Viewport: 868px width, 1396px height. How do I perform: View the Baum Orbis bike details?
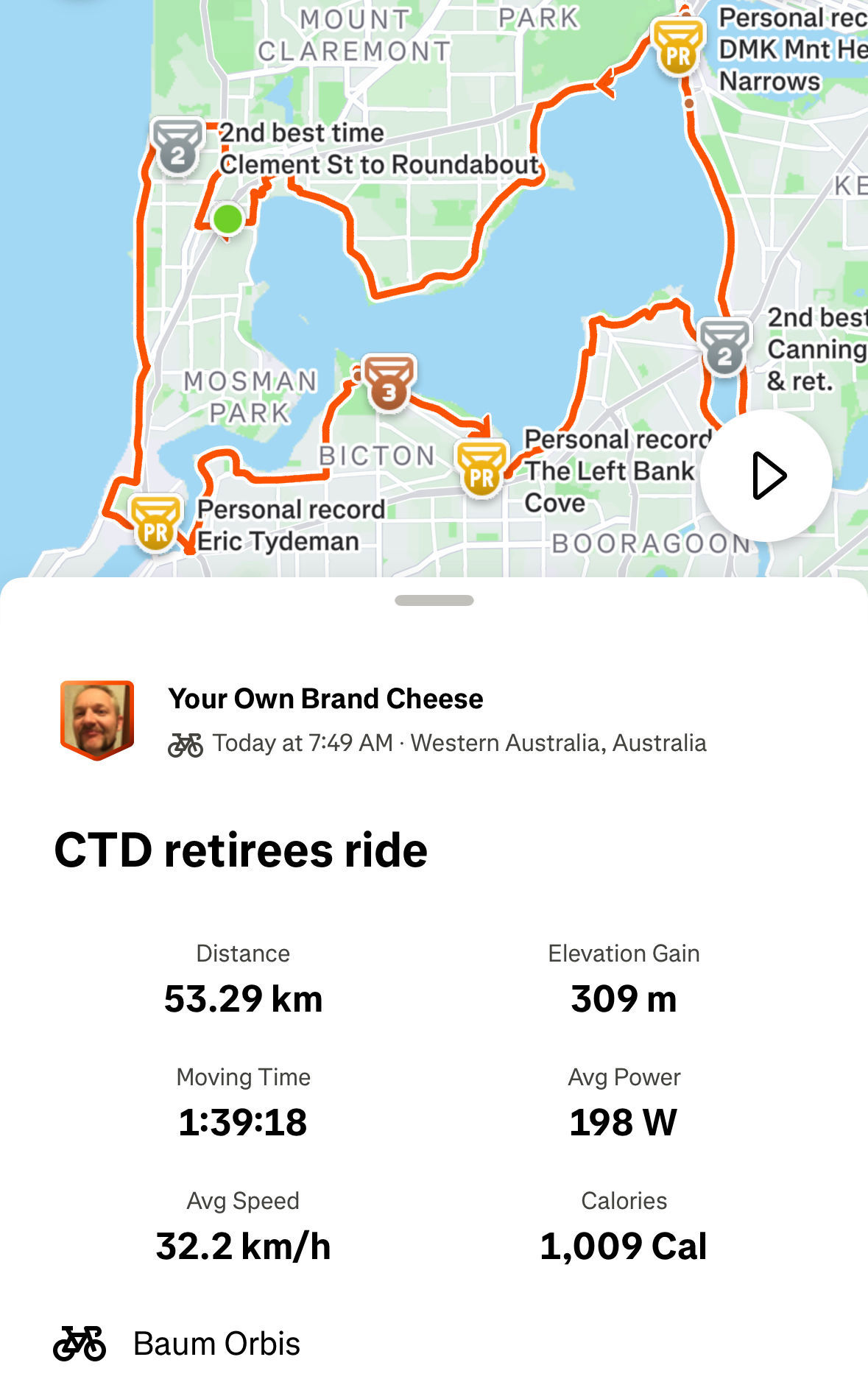pyautogui.click(x=216, y=1344)
